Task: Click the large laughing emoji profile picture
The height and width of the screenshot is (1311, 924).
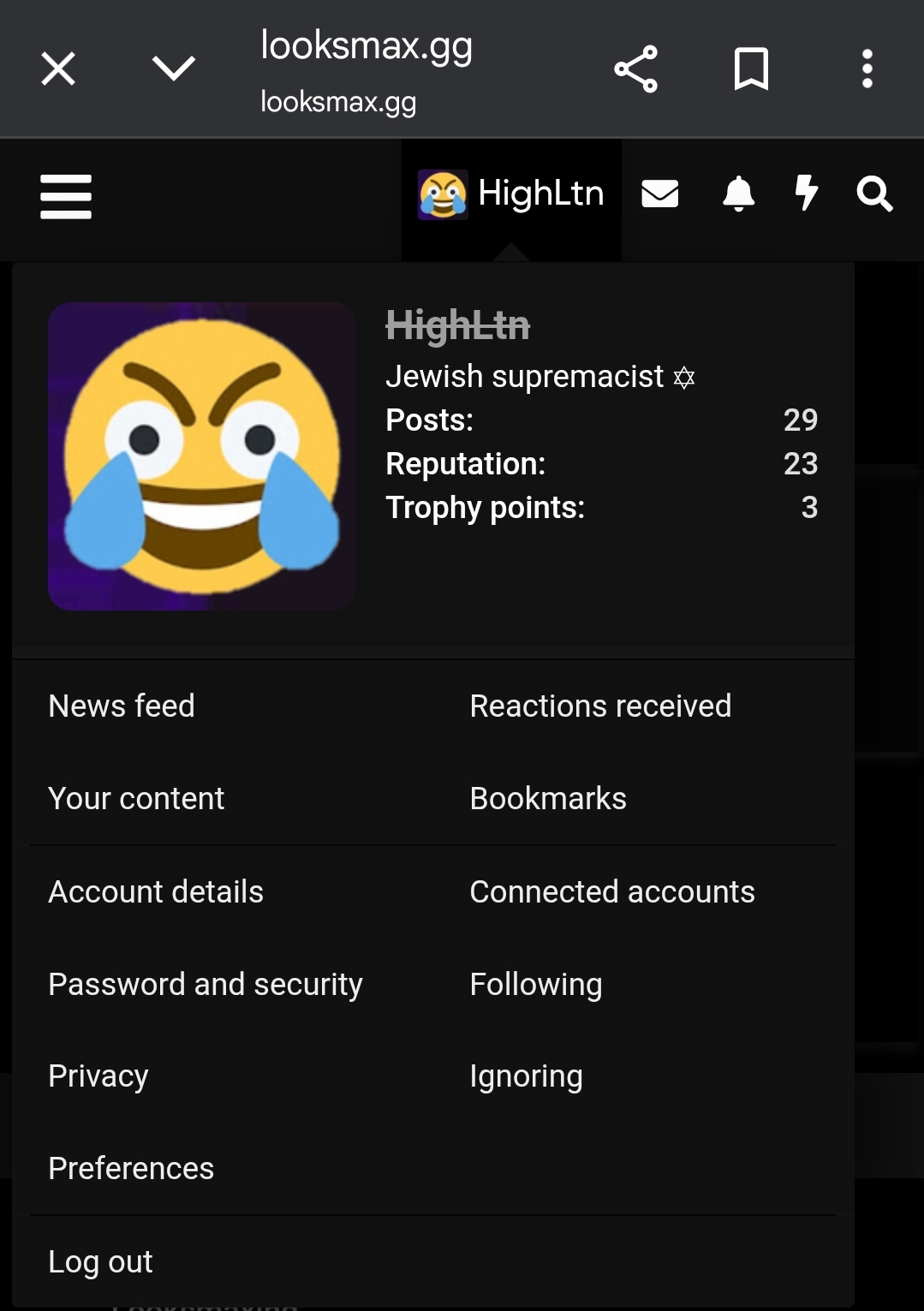Action: [202, 456]
